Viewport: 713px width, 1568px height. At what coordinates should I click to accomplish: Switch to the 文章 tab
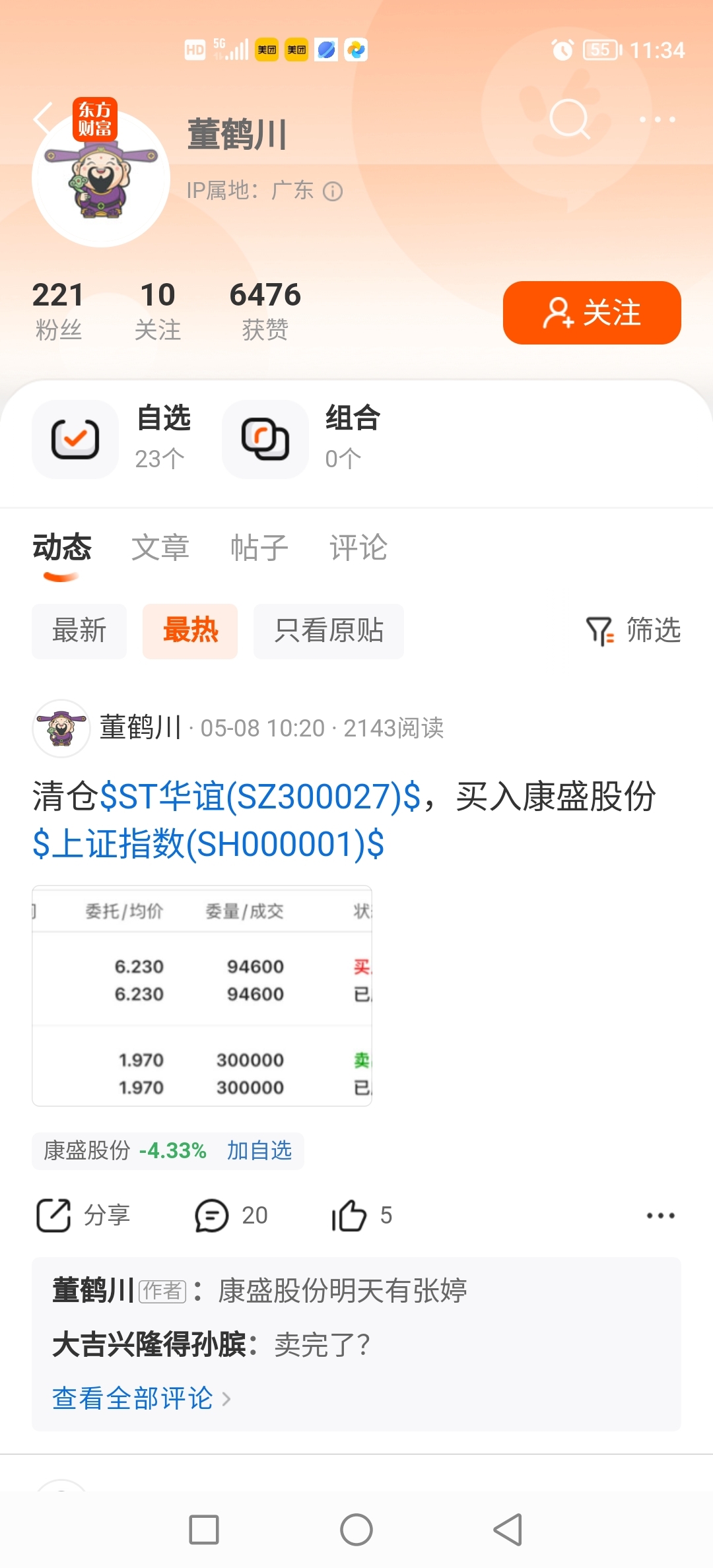click(160, 548)
